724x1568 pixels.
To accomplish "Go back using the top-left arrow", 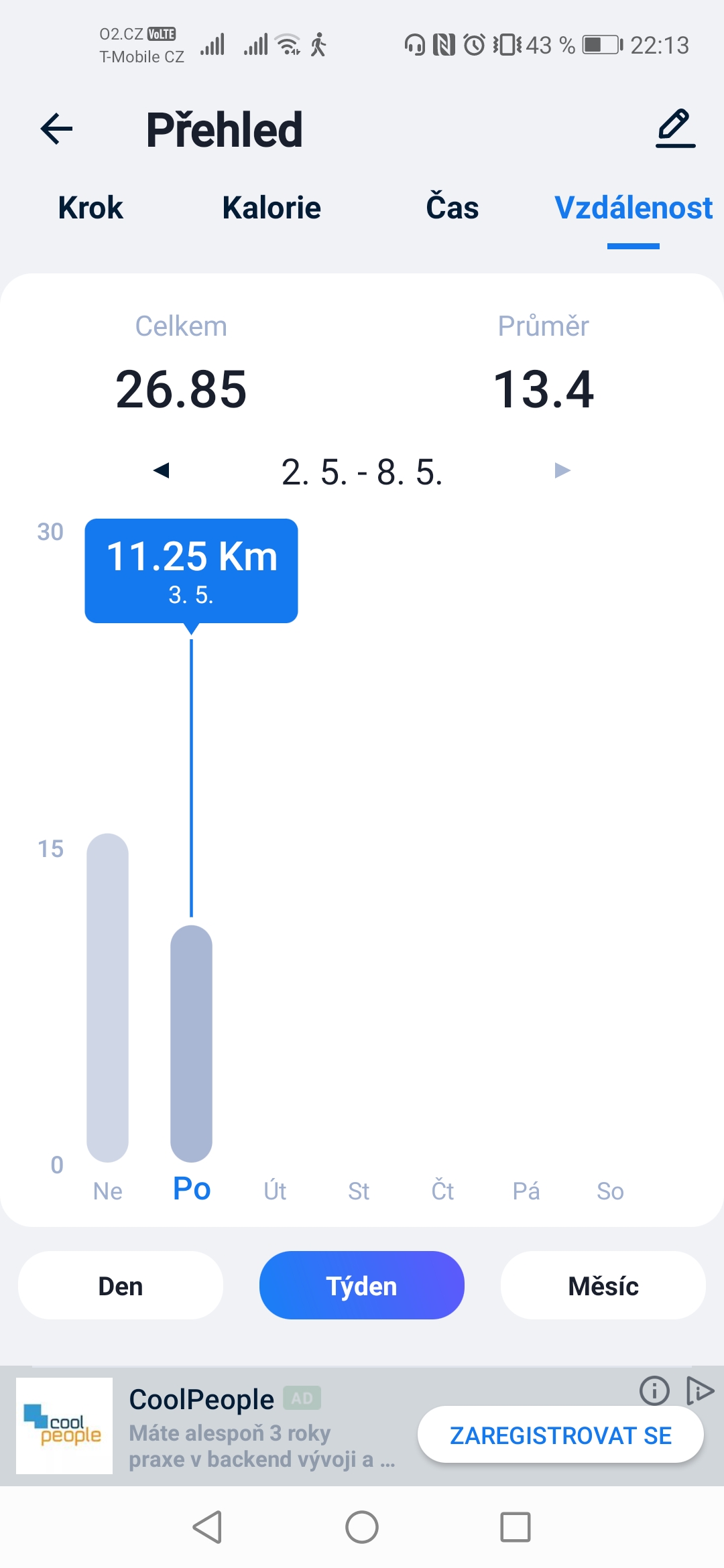I will [56, 129].
